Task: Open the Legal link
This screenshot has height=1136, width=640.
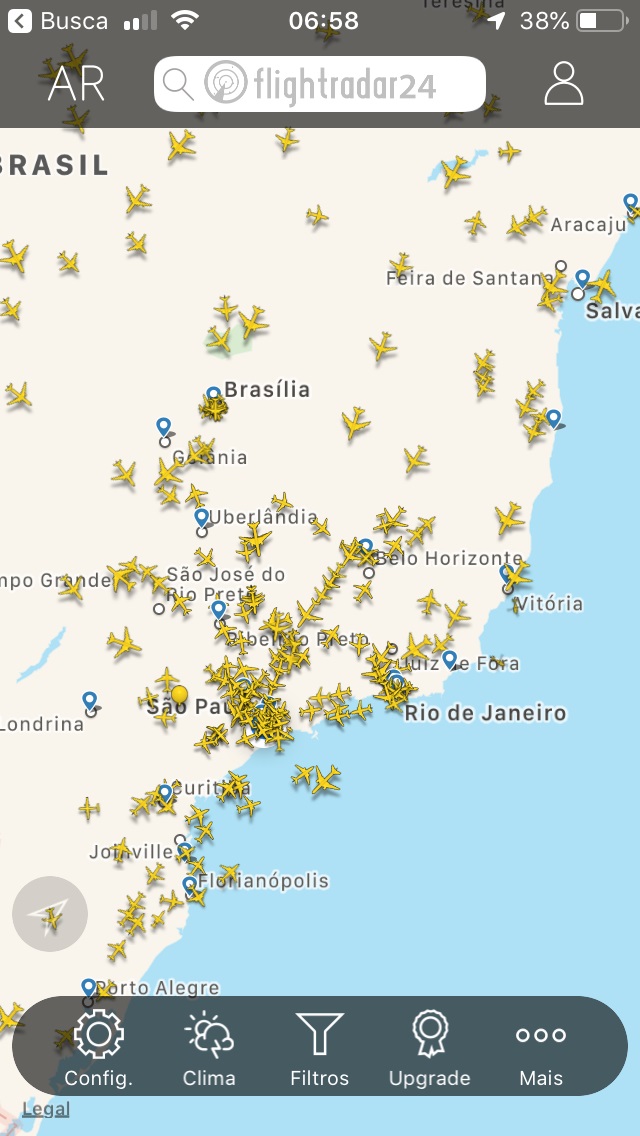Action: (46, 1109)
